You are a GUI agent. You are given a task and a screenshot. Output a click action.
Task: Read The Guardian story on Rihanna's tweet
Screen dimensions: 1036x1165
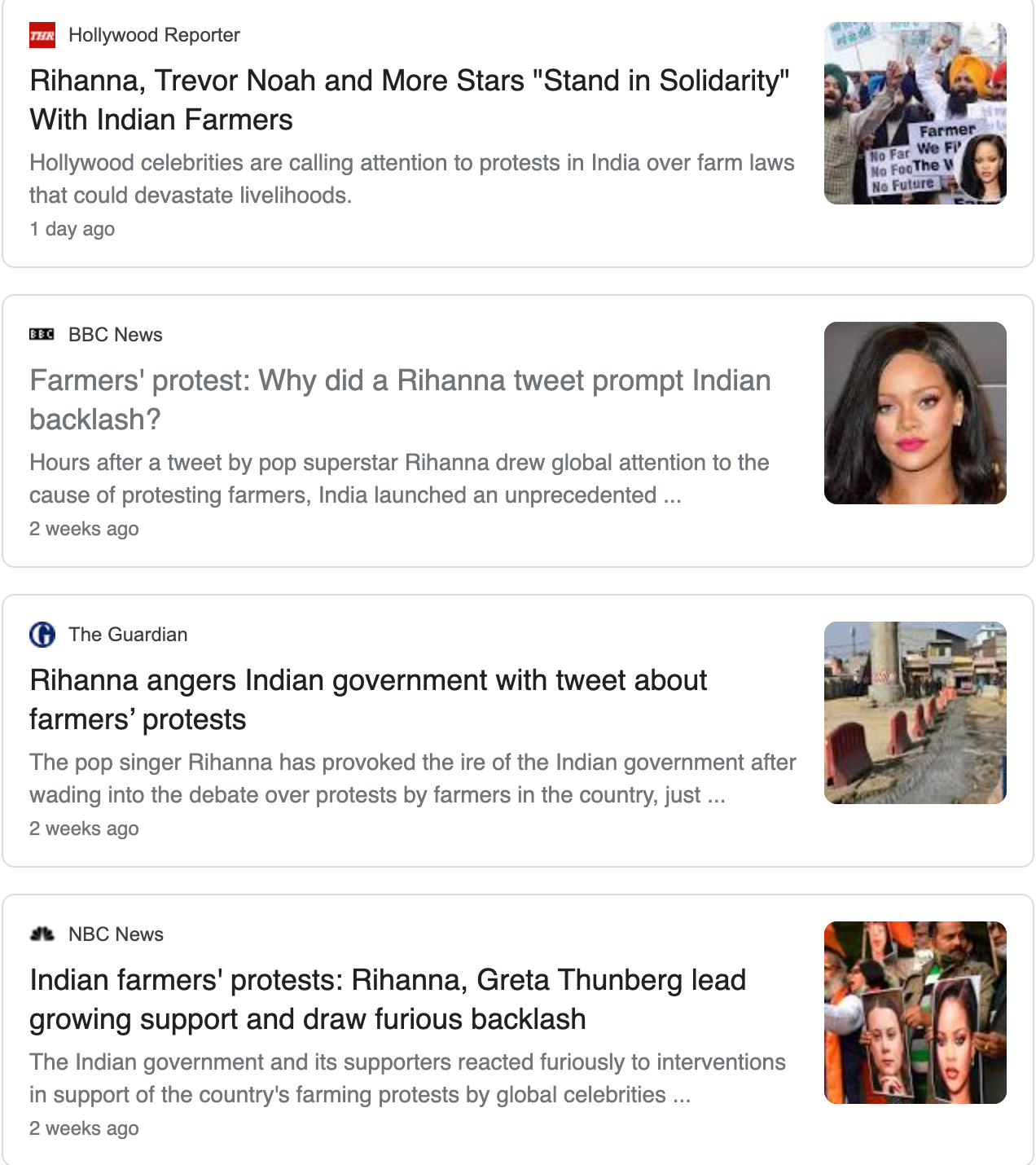pos(368,699)
